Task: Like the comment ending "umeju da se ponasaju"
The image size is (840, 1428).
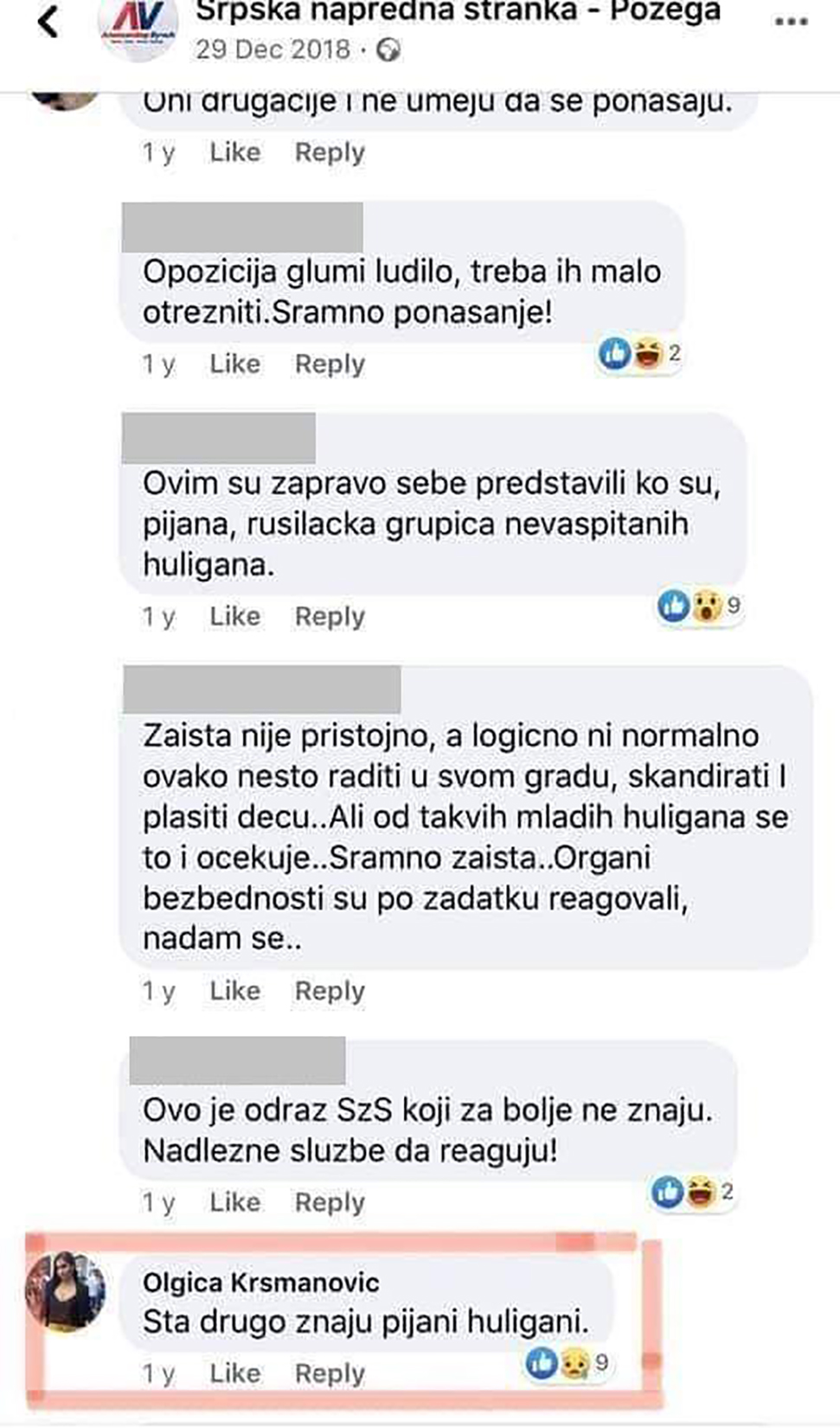Action: click(x=234, y=152)
